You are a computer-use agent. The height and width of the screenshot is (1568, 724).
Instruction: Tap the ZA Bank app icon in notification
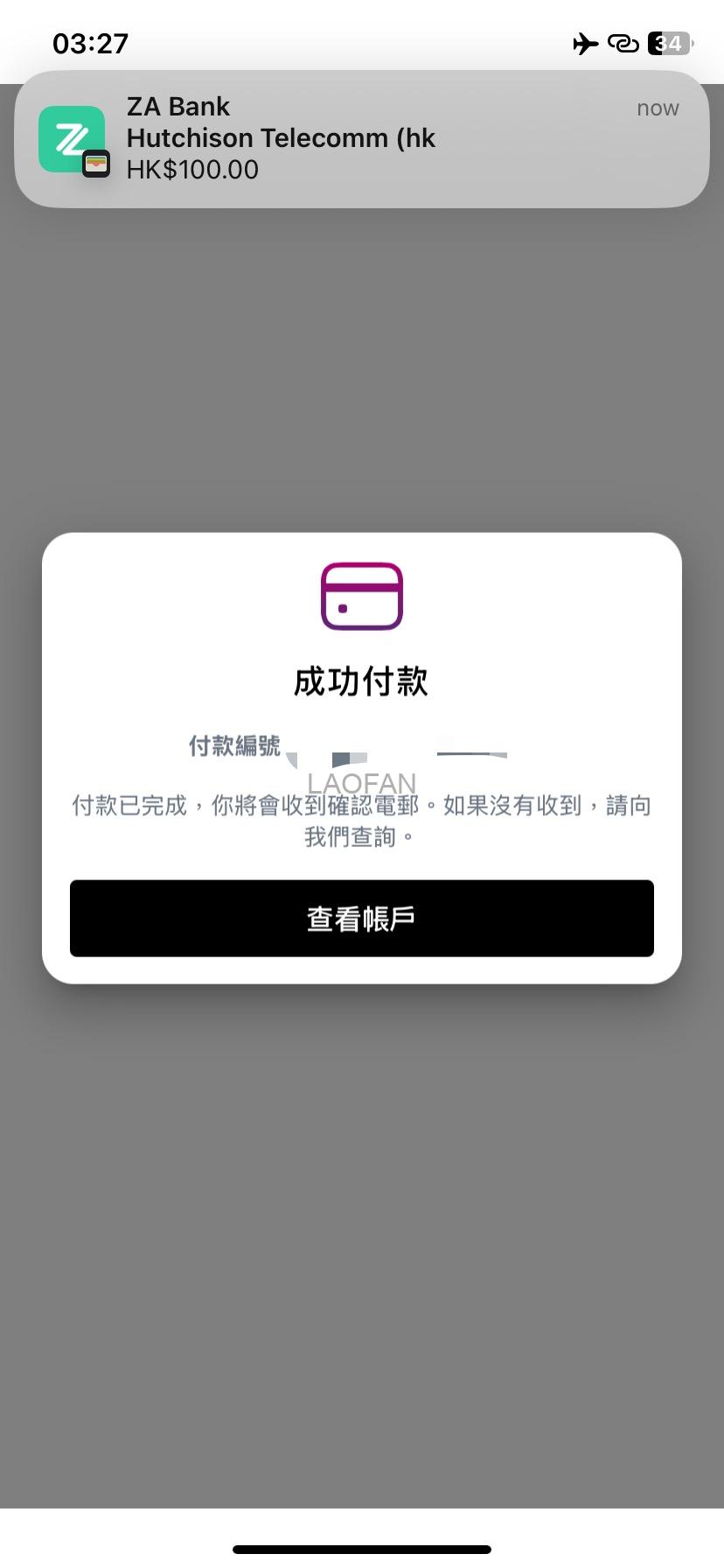[73, 138]
